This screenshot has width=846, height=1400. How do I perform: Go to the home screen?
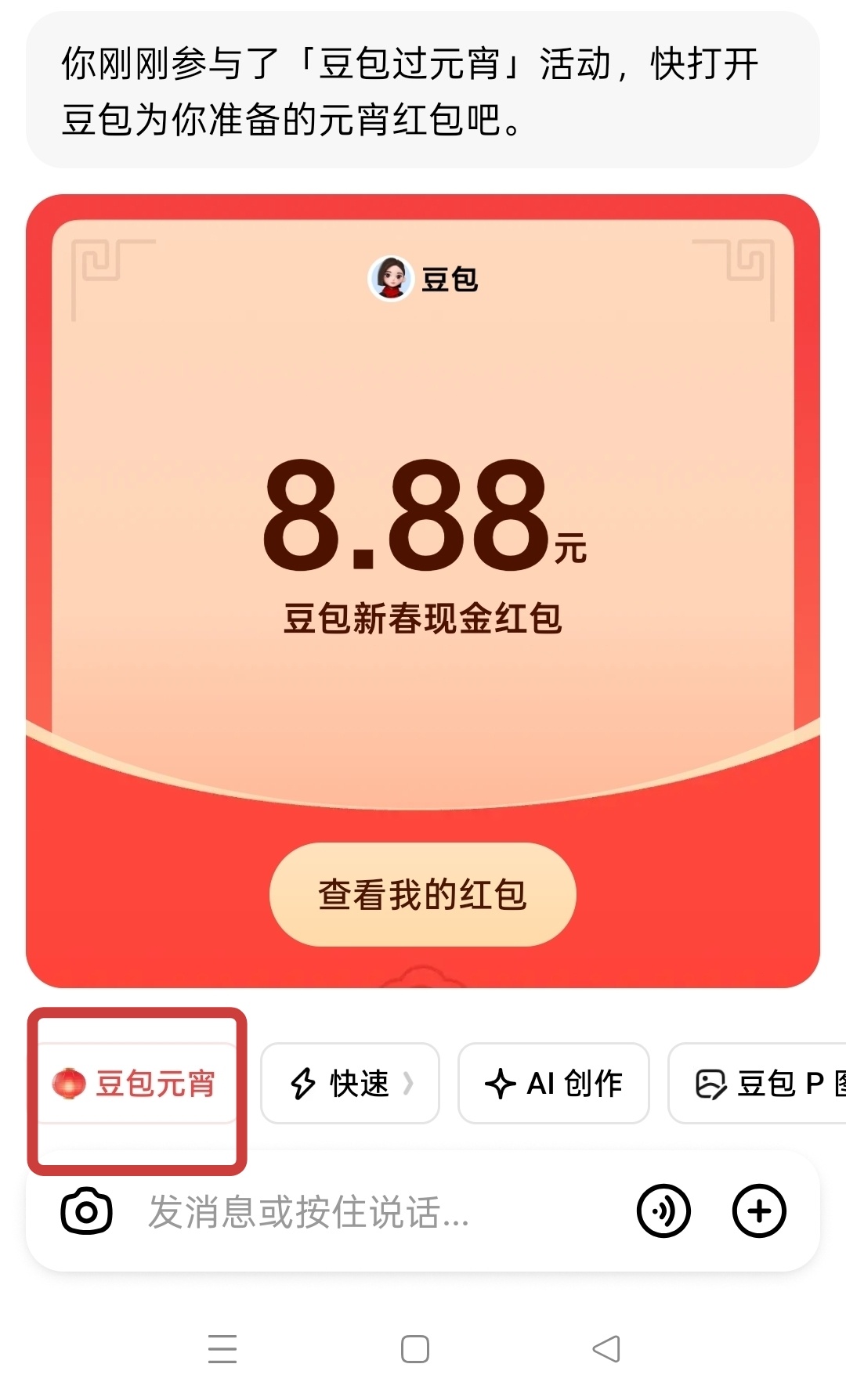tap(414, 1348)
